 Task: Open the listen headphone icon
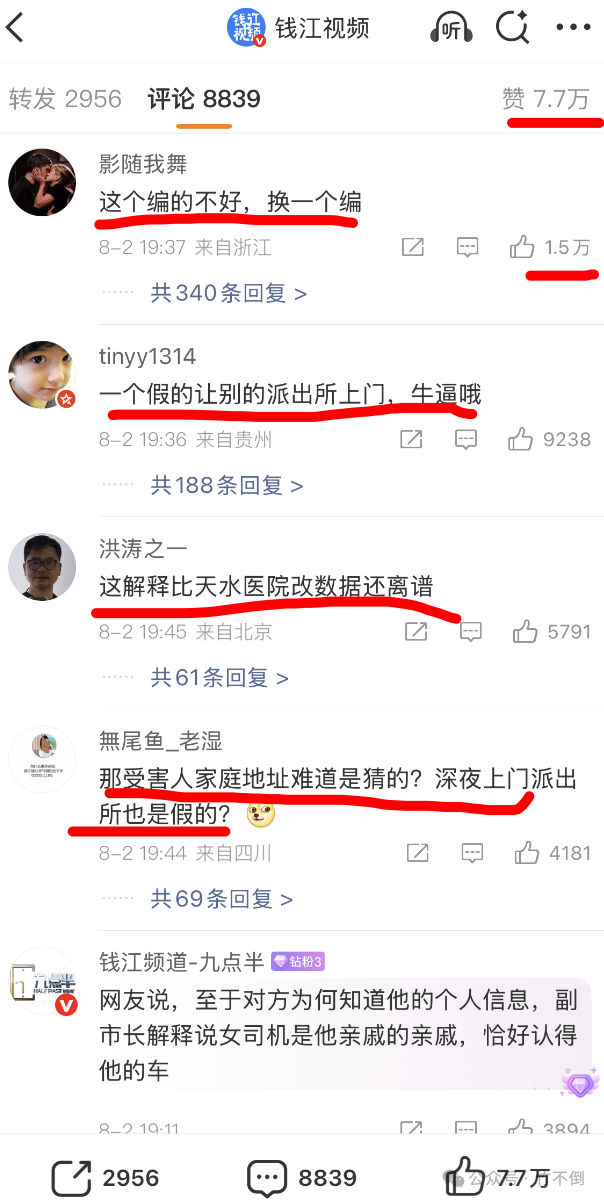[x=451, y=28]
